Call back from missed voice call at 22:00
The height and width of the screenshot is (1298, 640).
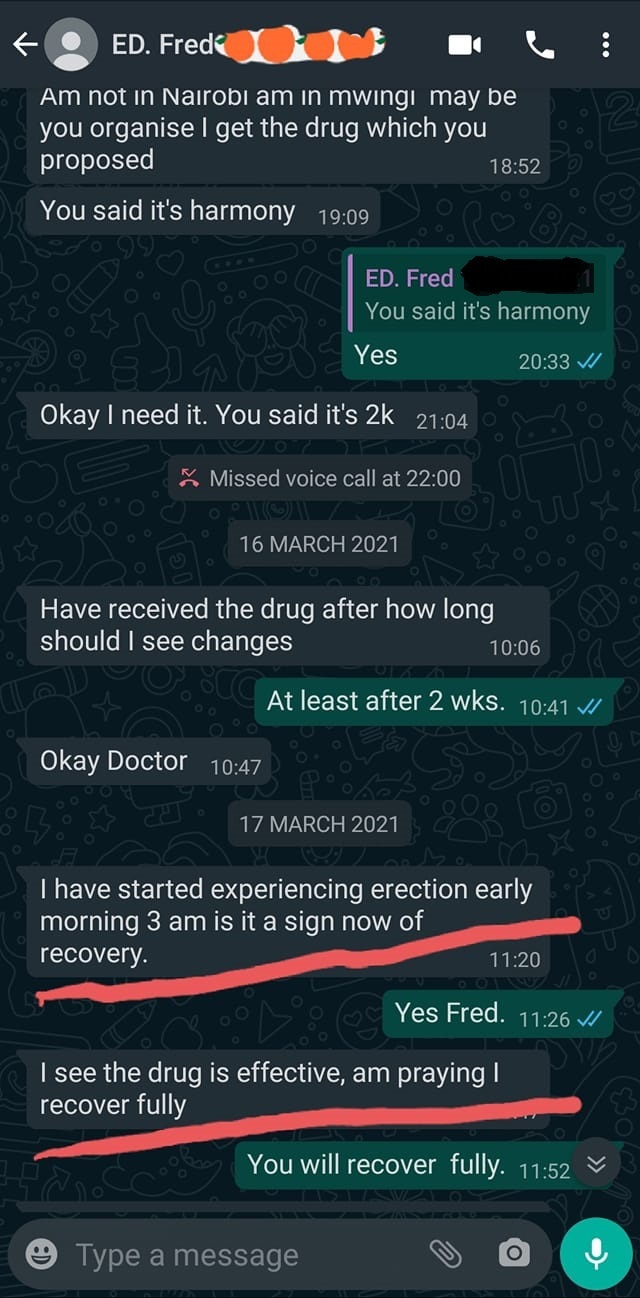(320, 478)
